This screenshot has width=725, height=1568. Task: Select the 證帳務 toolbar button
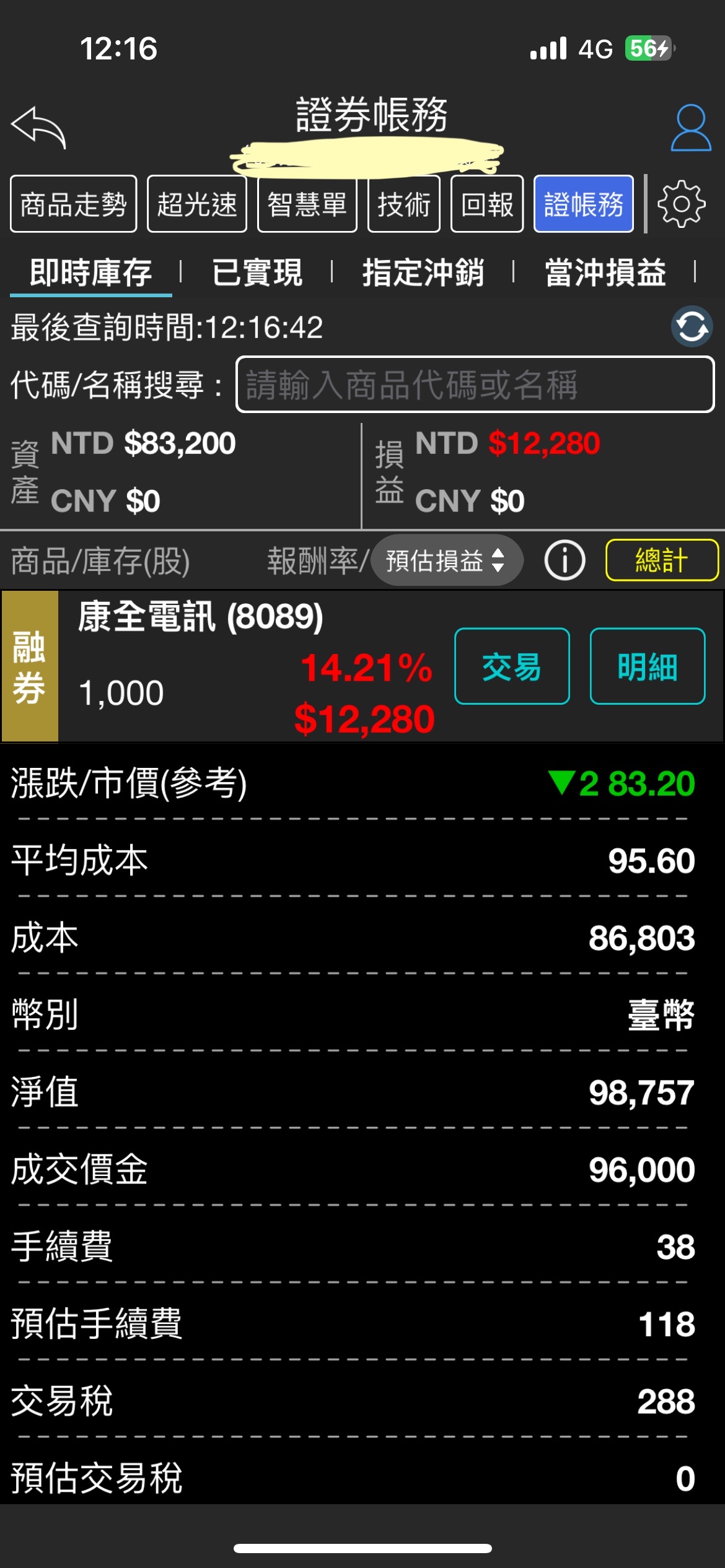pyautogui.click(x=584, y=204)
